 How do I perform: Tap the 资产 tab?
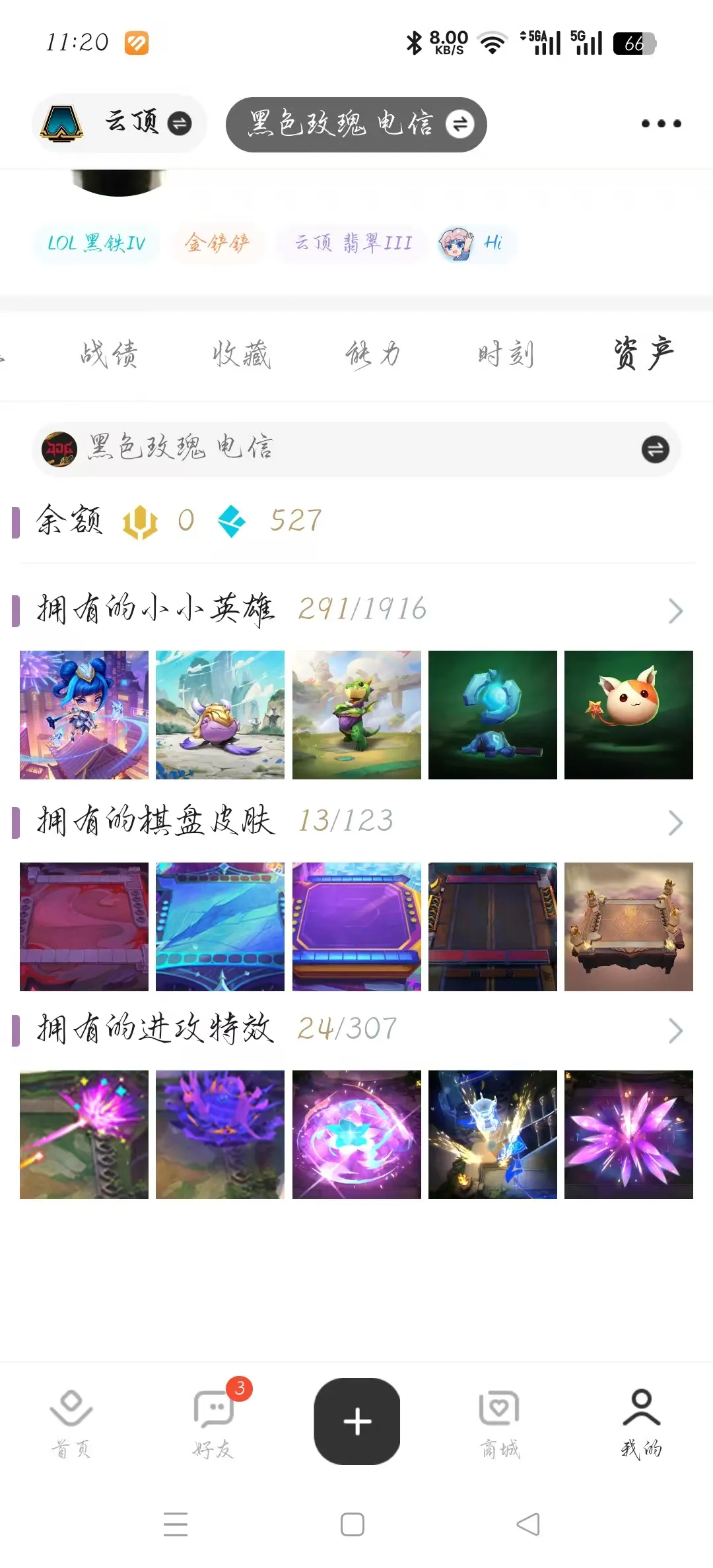(x=643, y=354)
